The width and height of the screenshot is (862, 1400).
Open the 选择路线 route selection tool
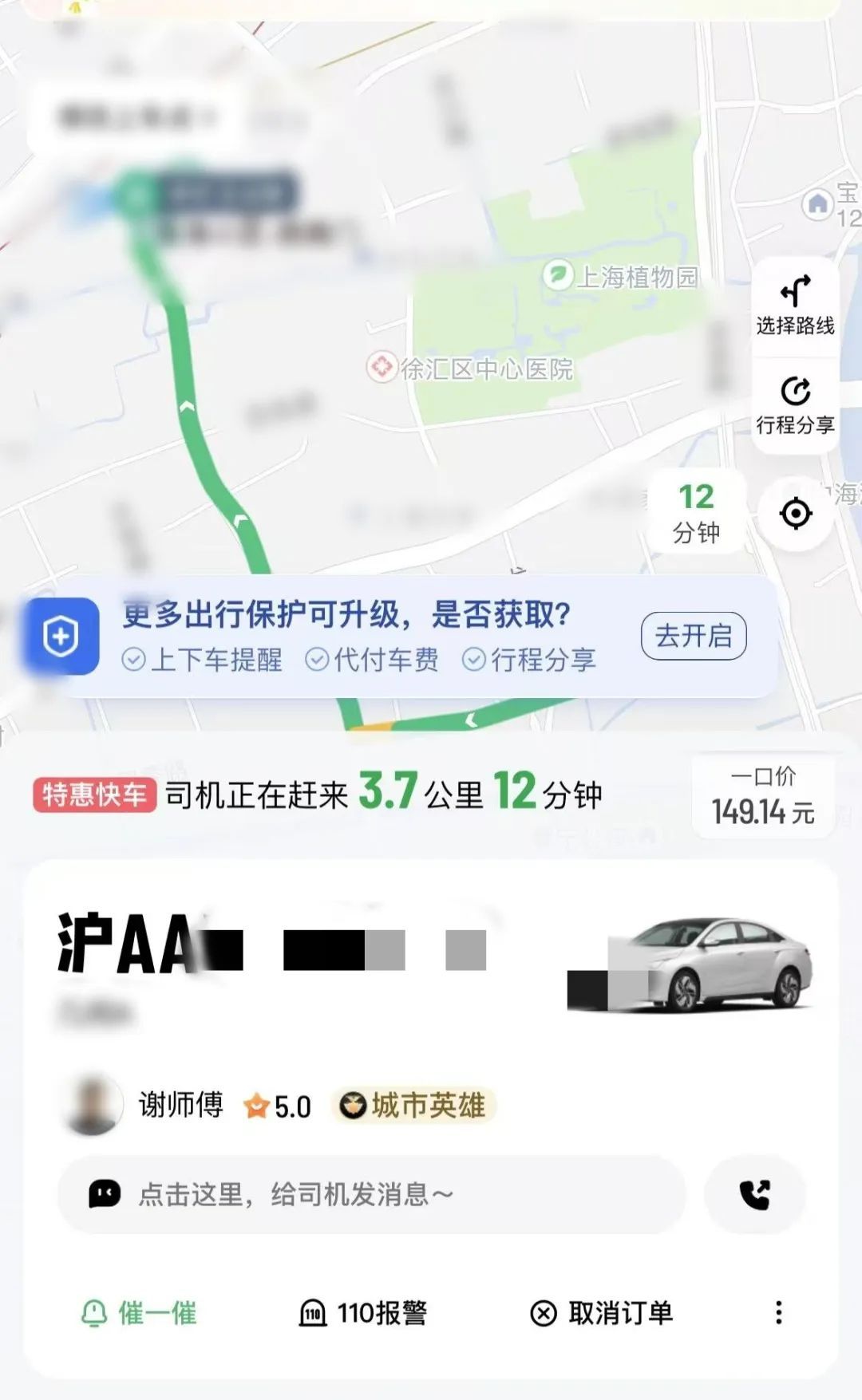tap(794, 307)
